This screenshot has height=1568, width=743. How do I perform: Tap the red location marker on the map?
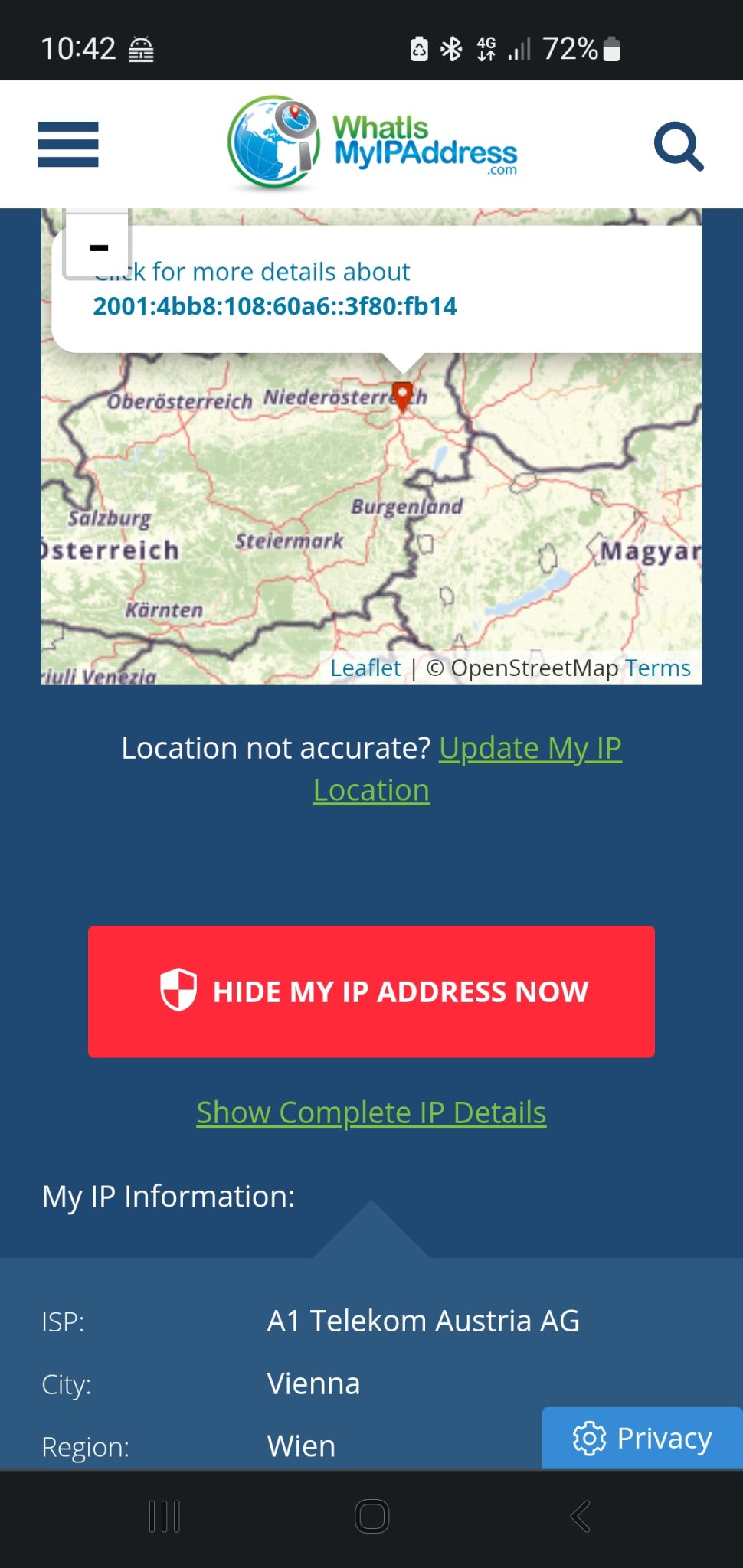point(402,395)
